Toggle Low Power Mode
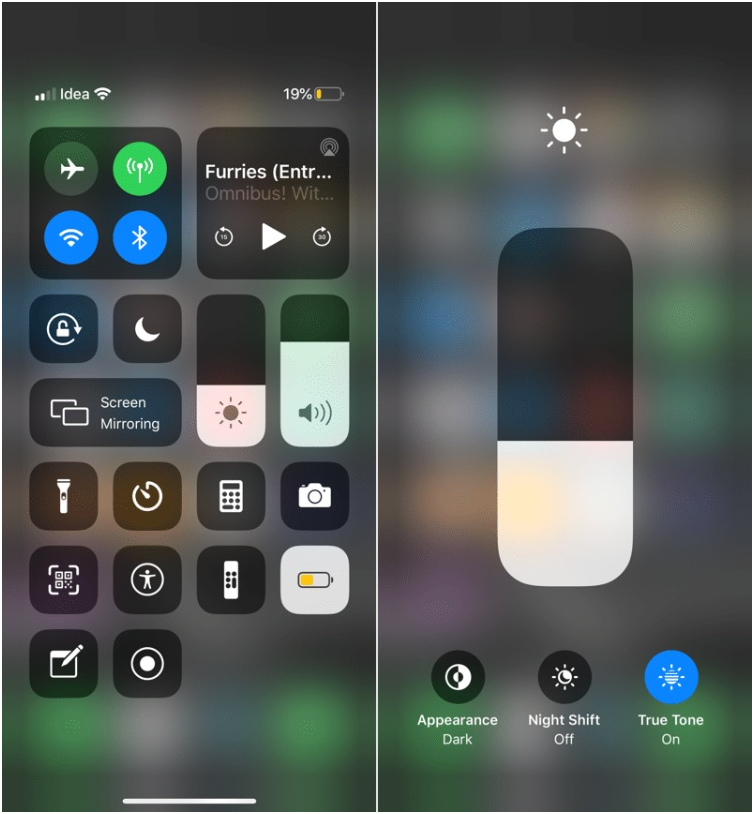The height and width of the screenshot is (814, 754). coord(315,580)
